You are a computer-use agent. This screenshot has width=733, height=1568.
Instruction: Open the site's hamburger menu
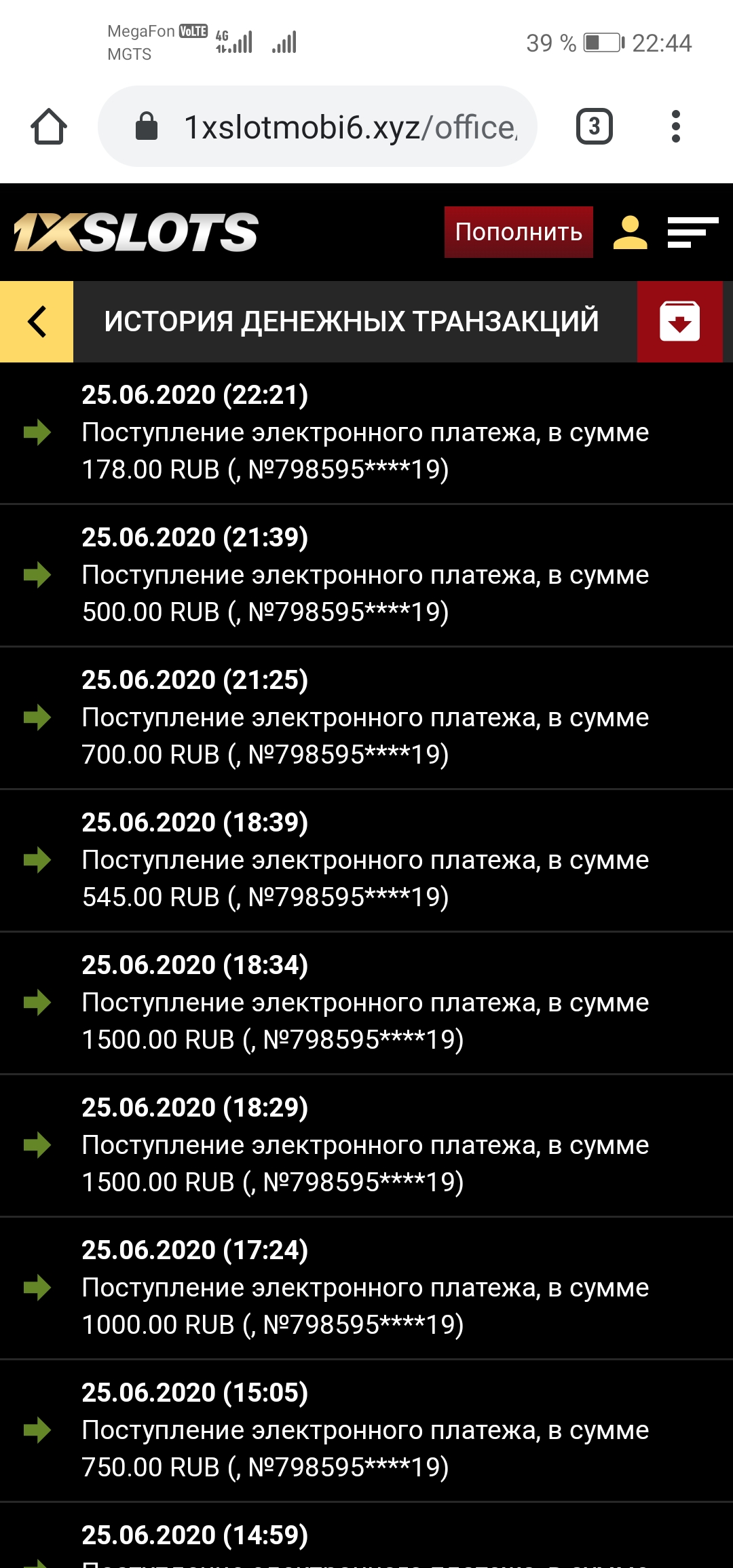692,232
